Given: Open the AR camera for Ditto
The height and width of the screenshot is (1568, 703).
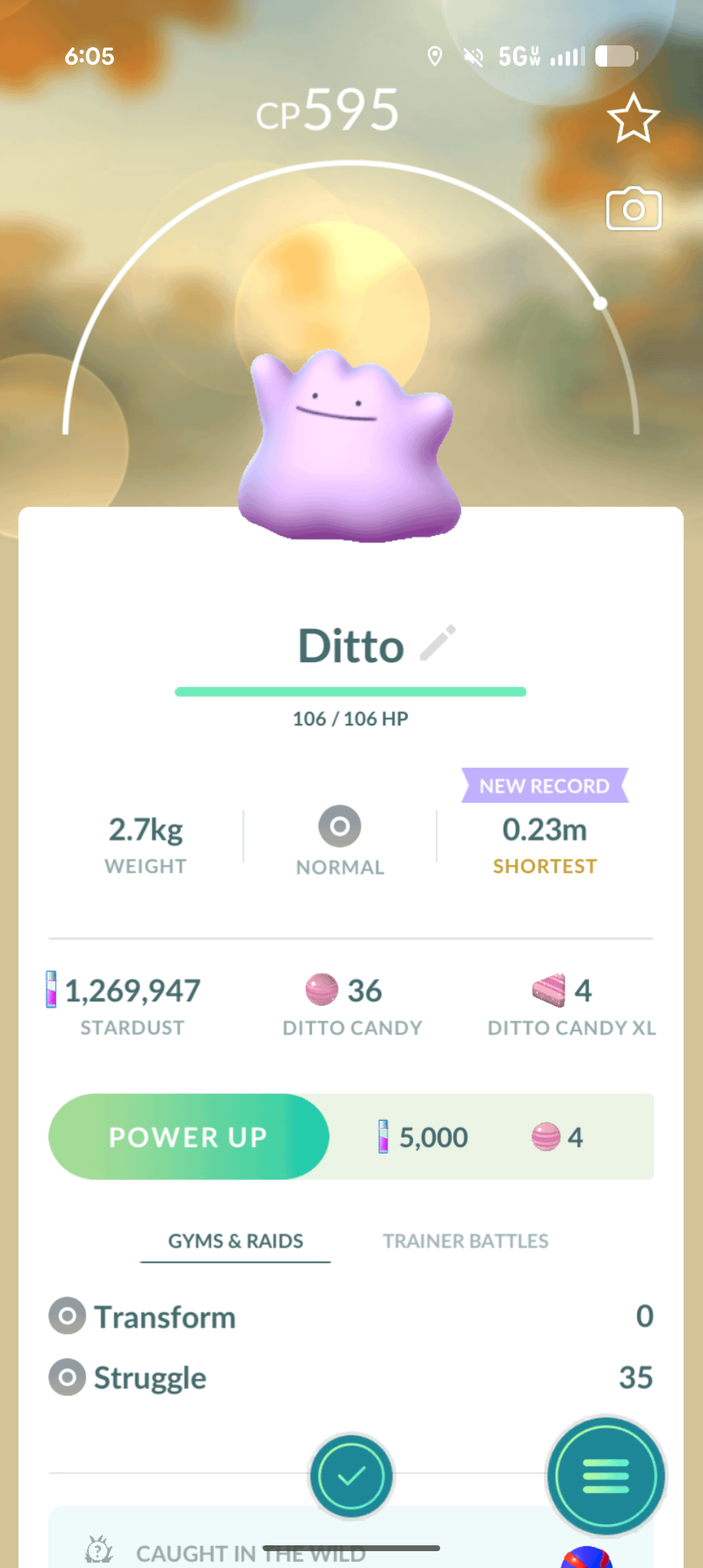Looking at the screenshot, I should coord(633,209).
